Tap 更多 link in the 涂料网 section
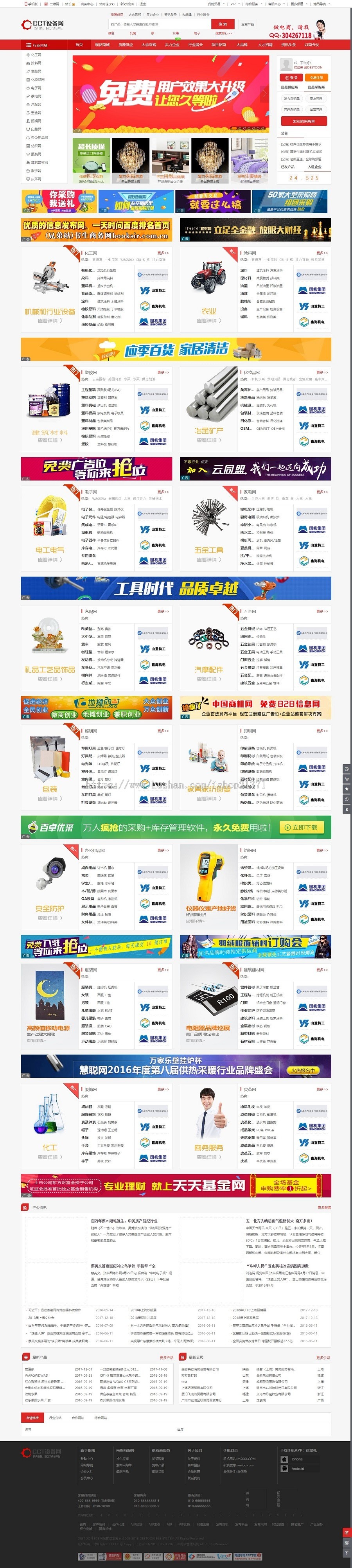 click(321, 253)
